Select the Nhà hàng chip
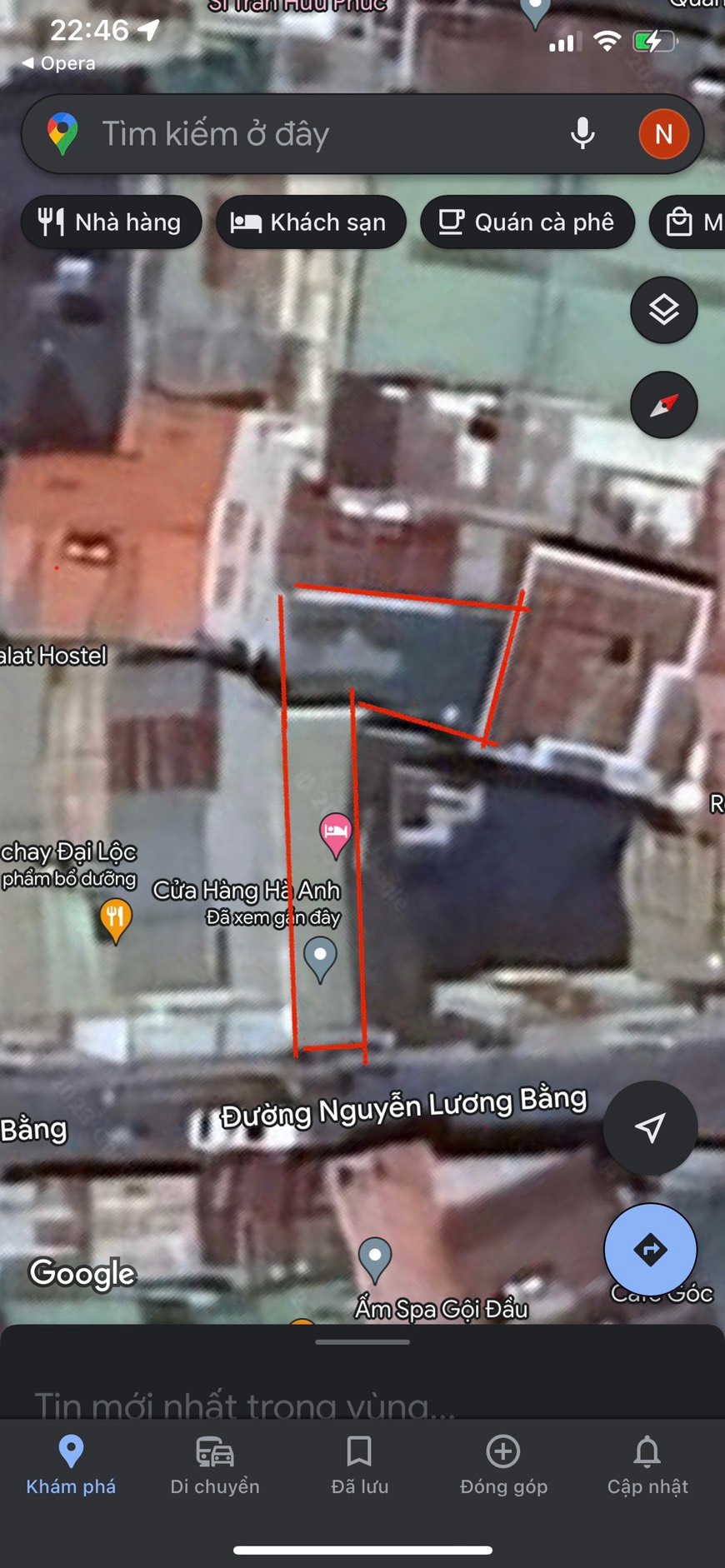 pyautogui.click(x=111, y=222)
